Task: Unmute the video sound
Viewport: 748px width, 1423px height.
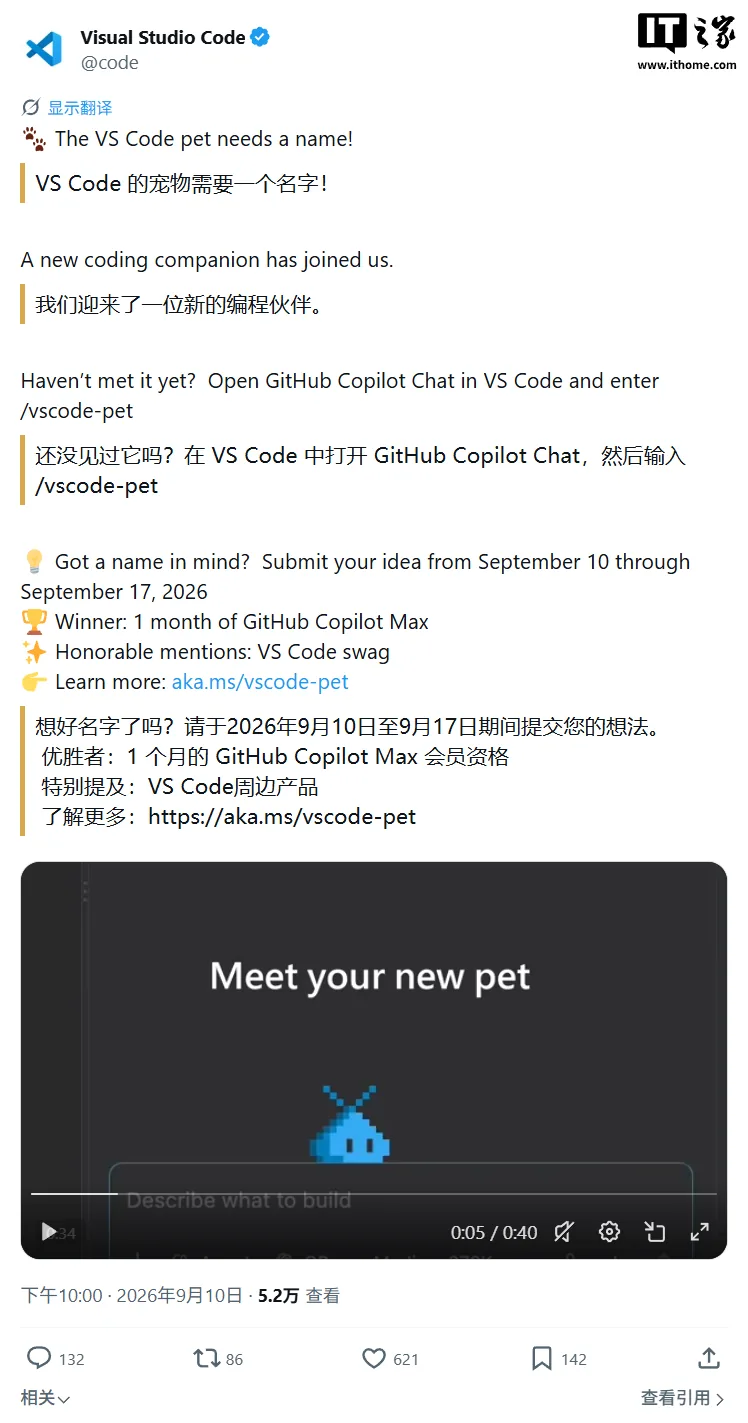Action: (x=564, y=1232)
